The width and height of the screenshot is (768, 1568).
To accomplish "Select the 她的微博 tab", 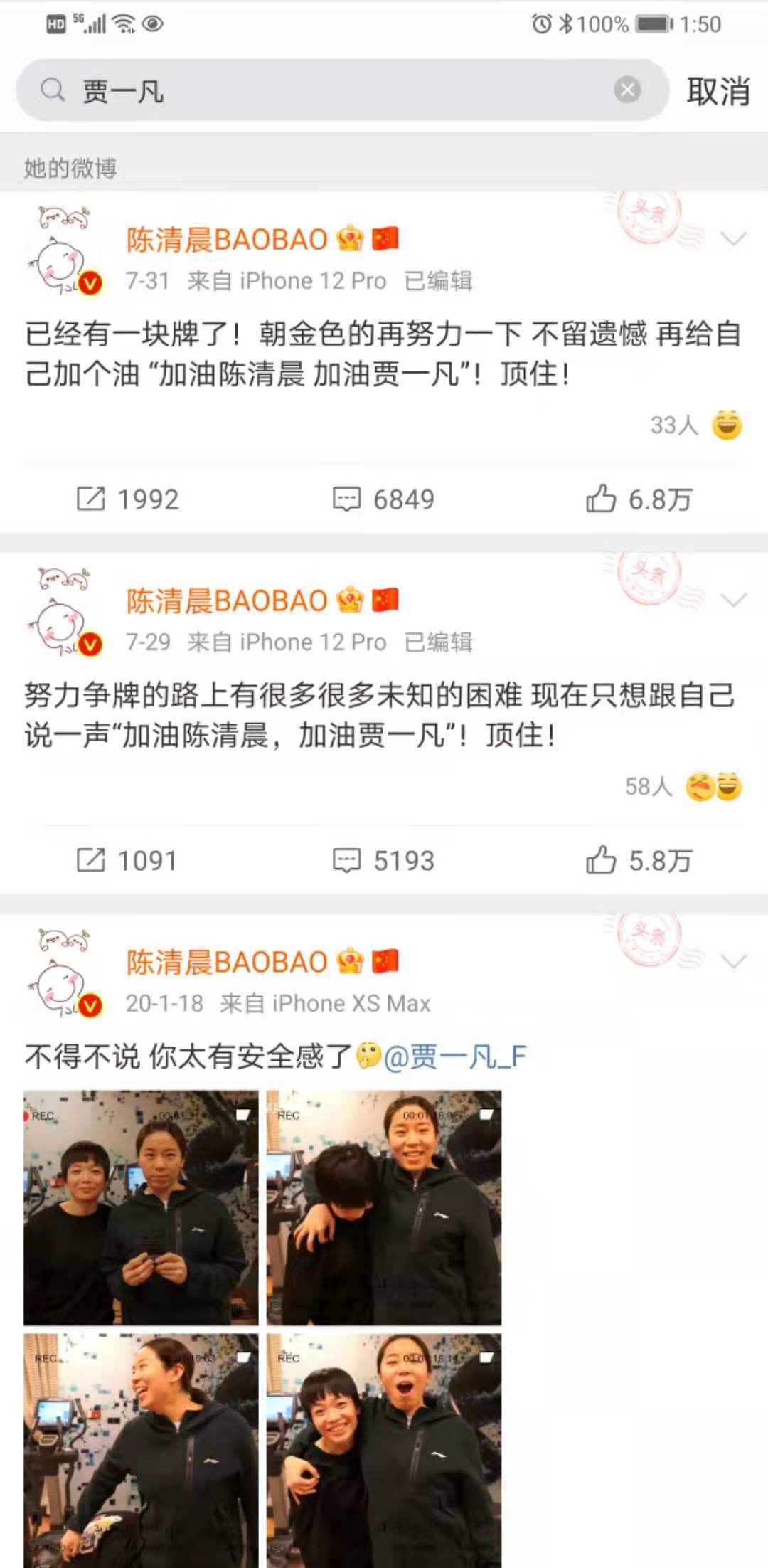I will 69,166.
